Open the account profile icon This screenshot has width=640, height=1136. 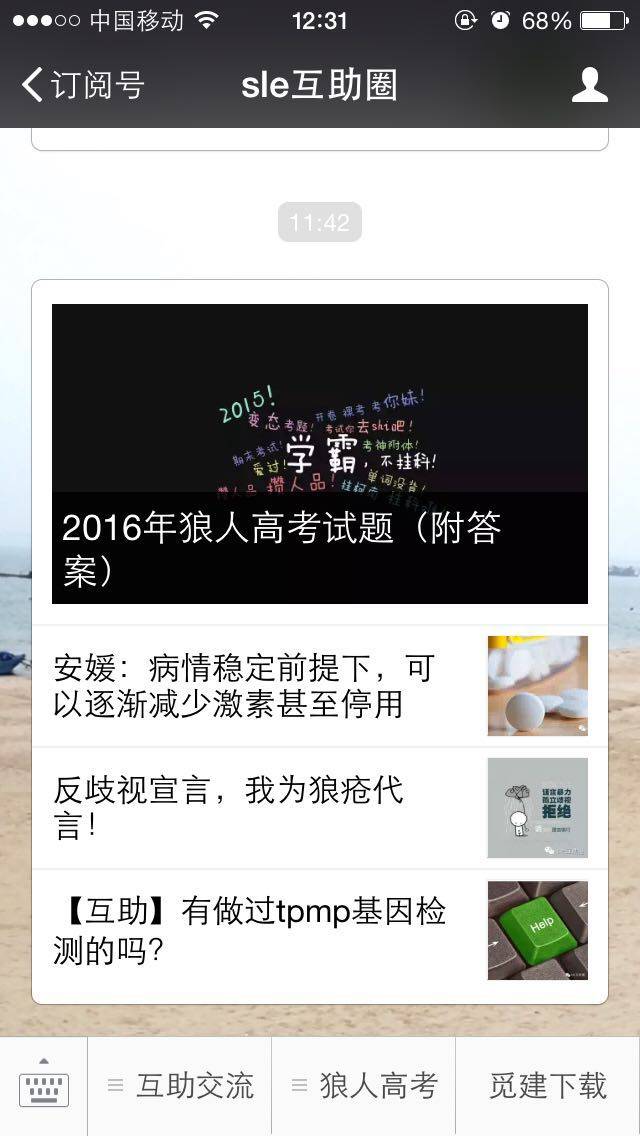point(589,85)
